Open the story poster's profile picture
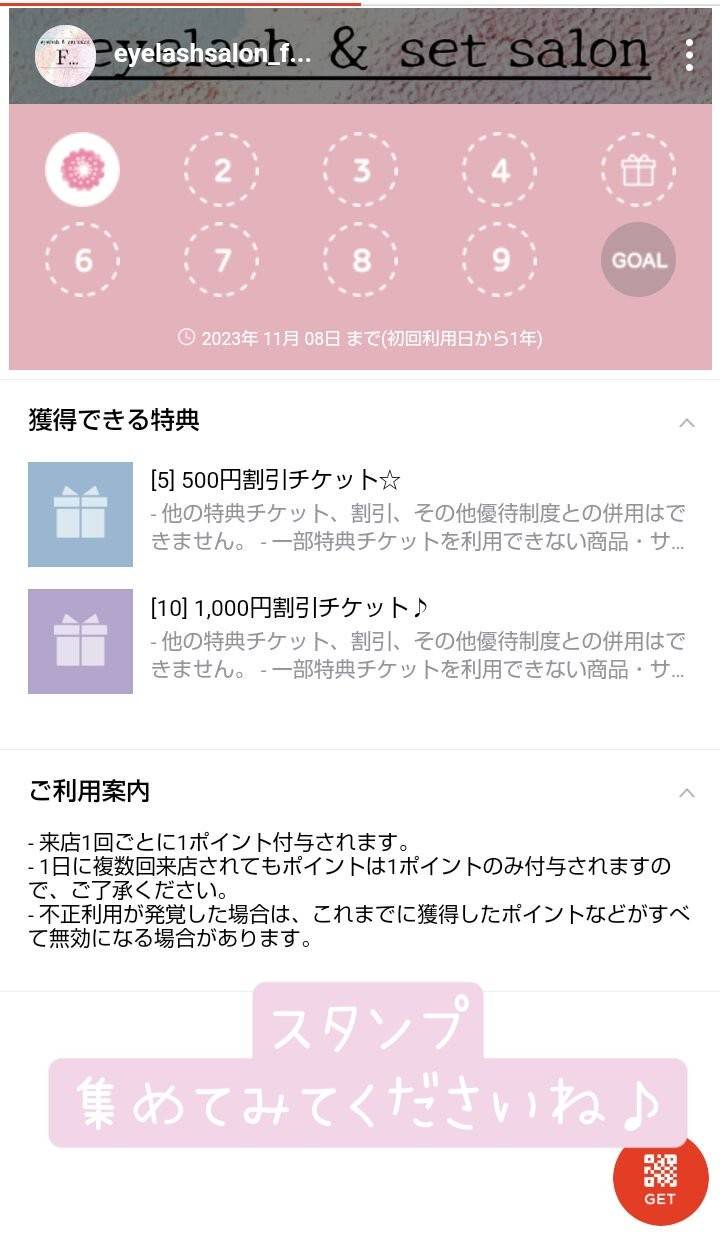Screen dimensions: 720x1241 pyautogui.click(x=65, y=55)
